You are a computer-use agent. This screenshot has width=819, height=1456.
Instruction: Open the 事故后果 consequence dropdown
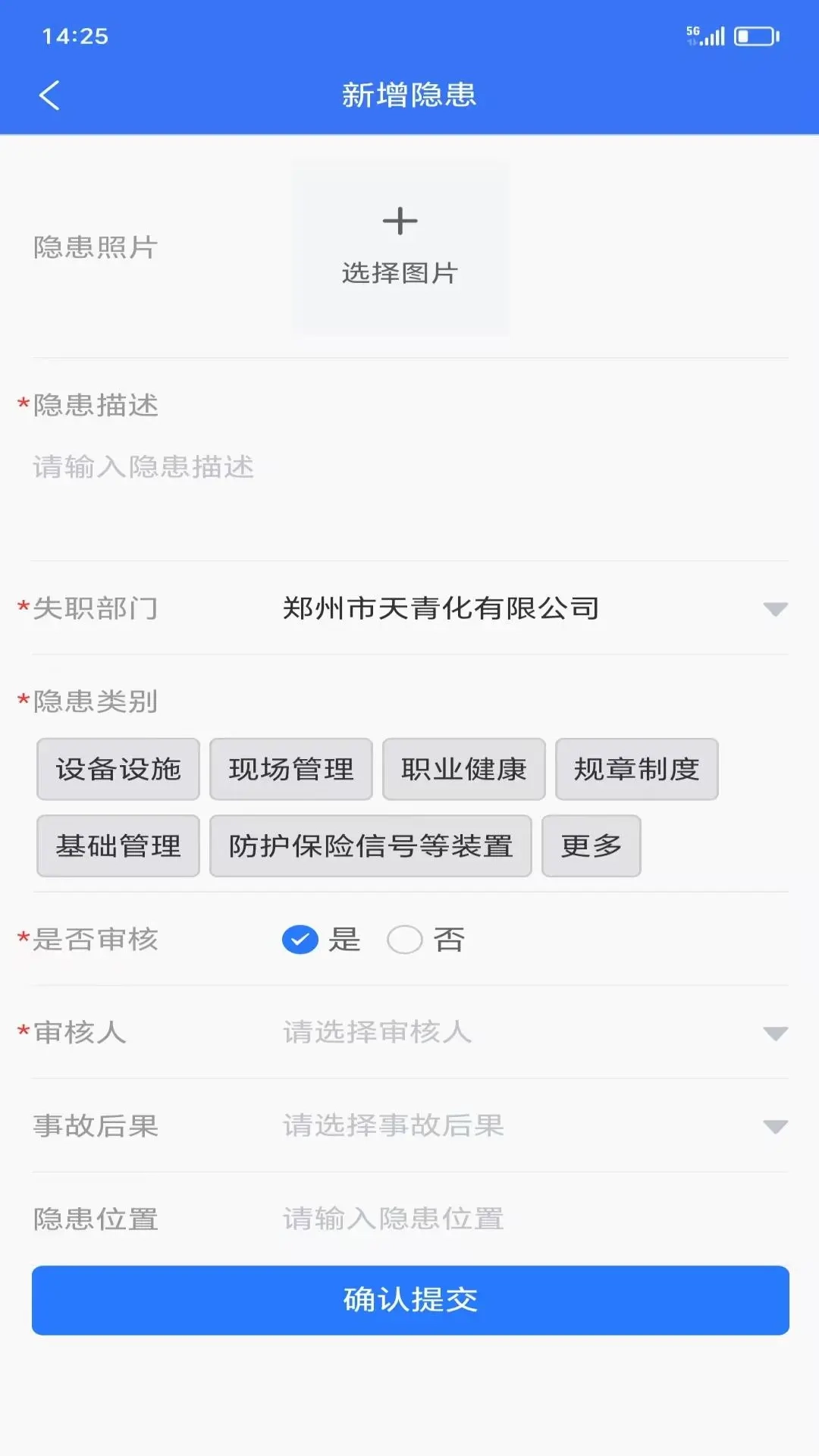point(773,1127)
